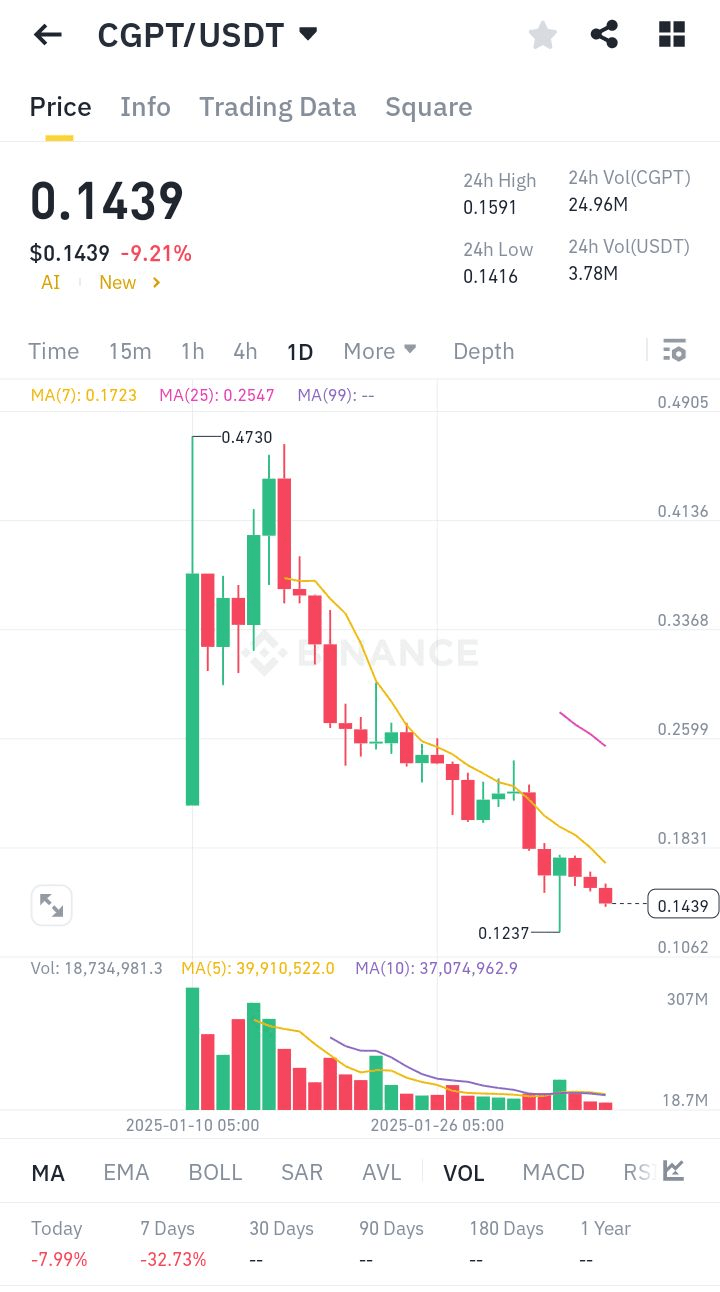Select the 15m chart interval
The image size is (720, 1292).
[130, 351]
